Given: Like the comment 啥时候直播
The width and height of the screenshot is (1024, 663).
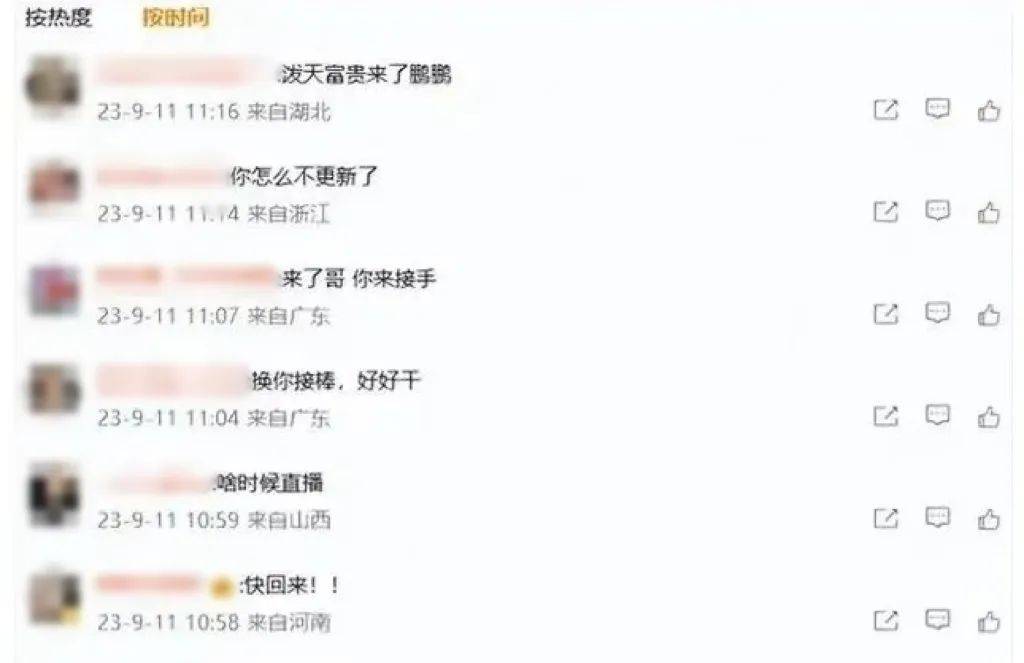Looking at the screenshot, I should pos(989,519).
